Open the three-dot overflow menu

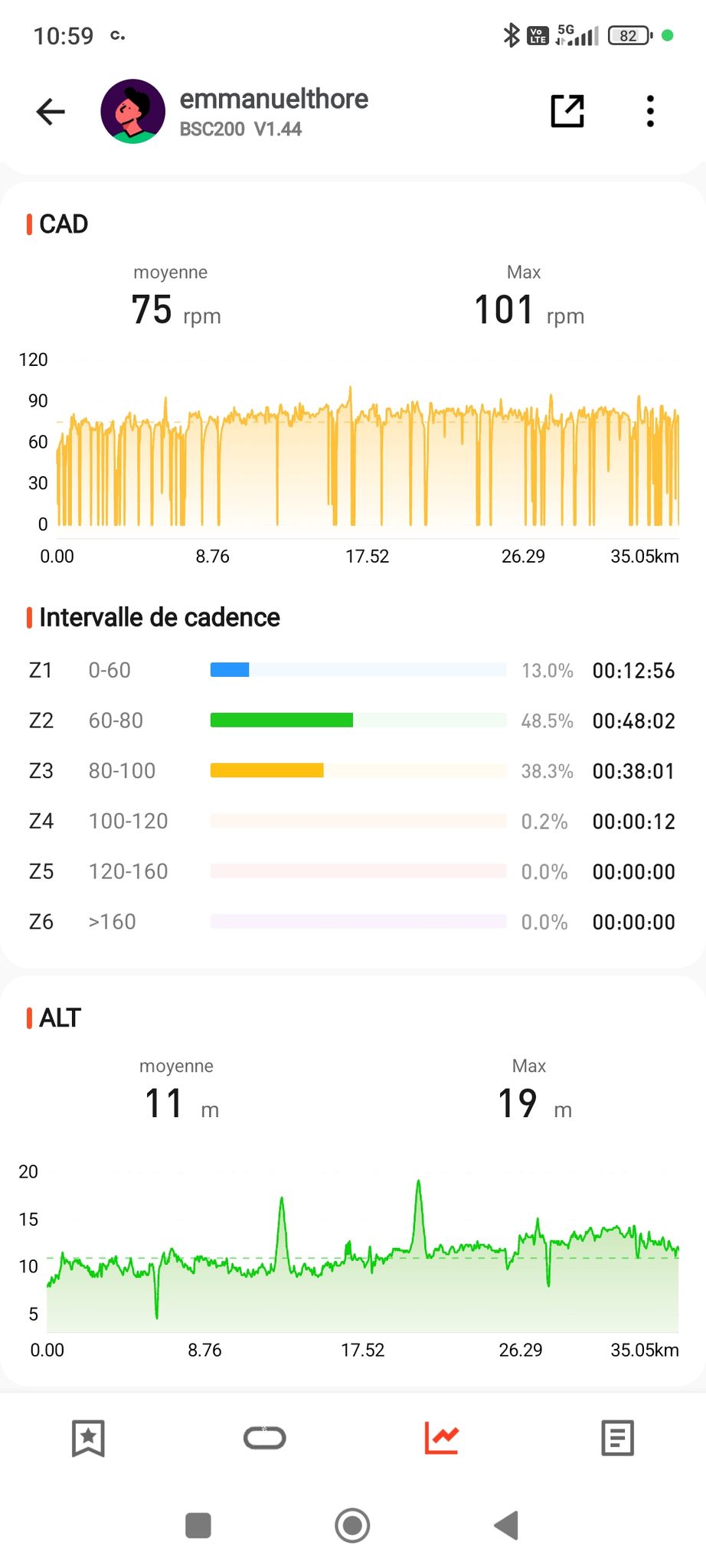(x=650, y=111)
